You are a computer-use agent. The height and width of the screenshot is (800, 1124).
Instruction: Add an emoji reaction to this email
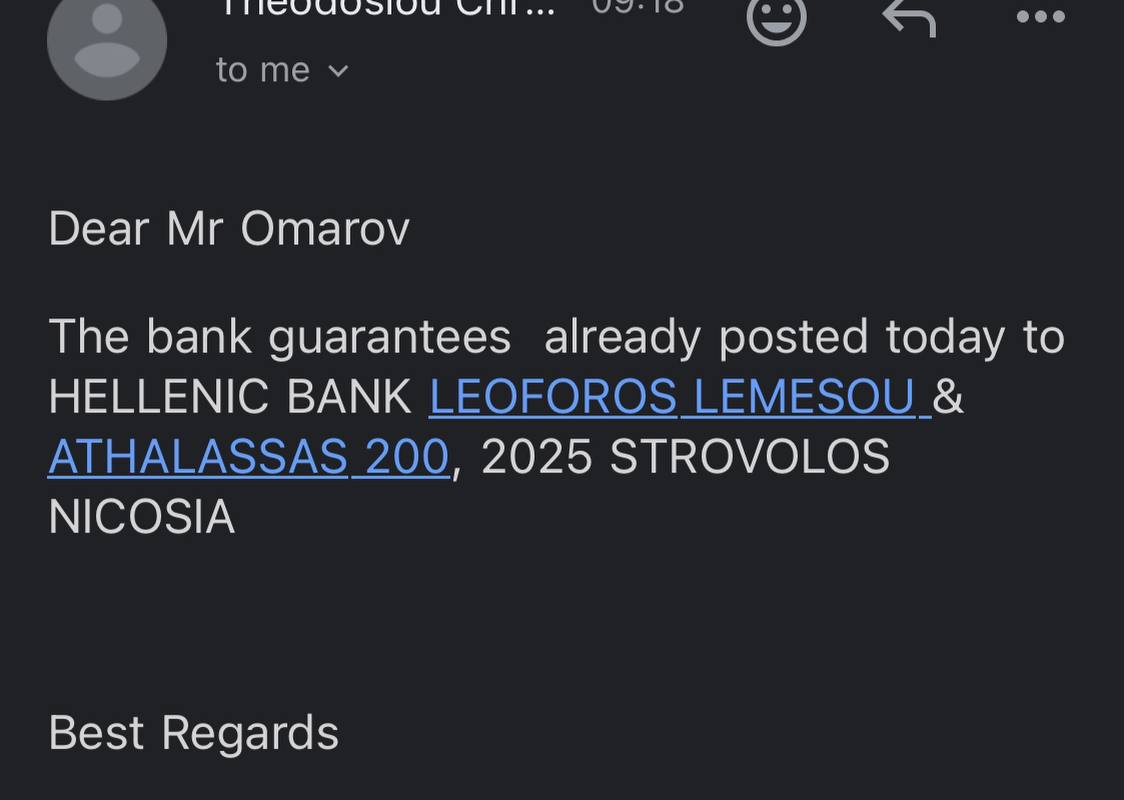tap(777, 18)
